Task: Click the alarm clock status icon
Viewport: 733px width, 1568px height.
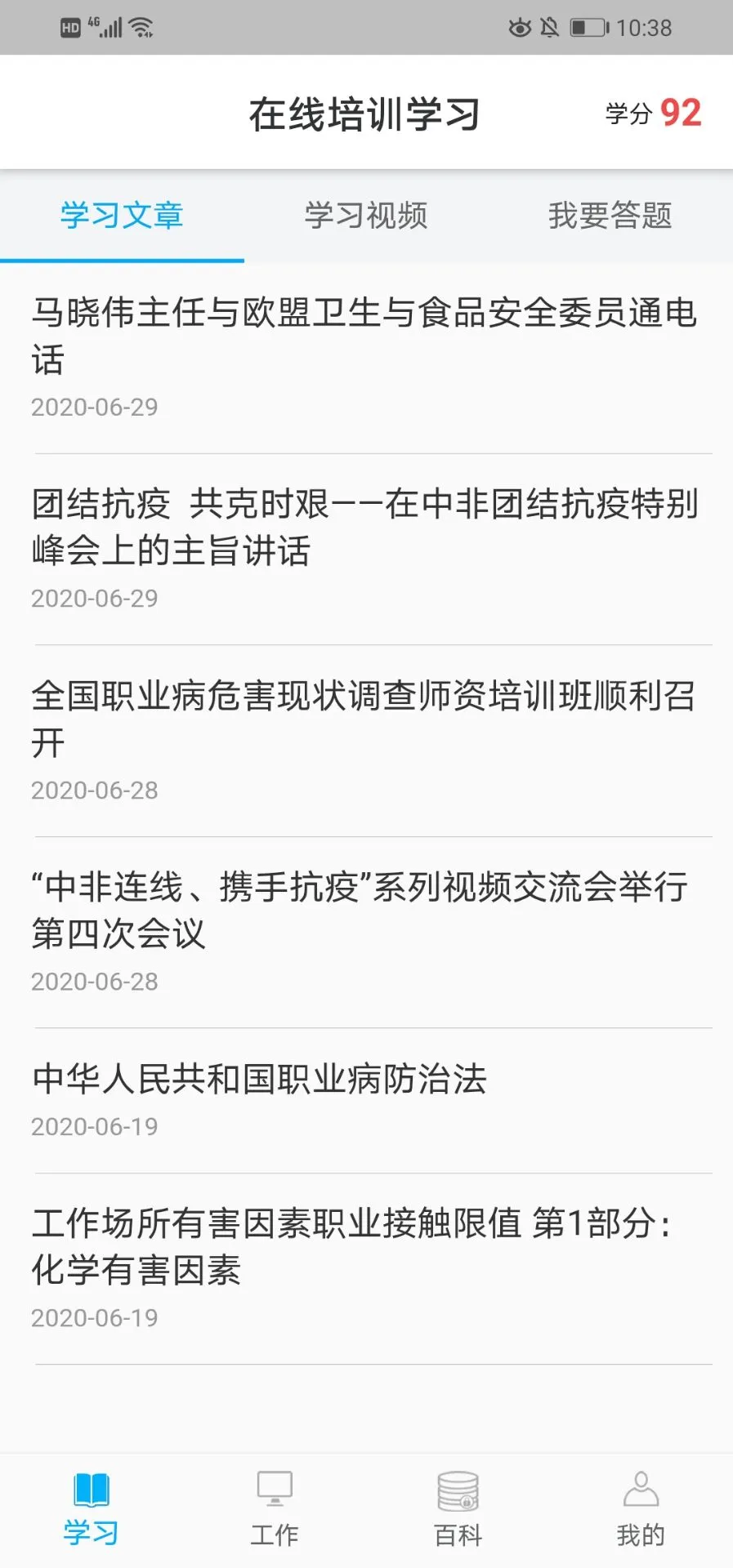Action: pyautogui.click(x=519, y=27)
